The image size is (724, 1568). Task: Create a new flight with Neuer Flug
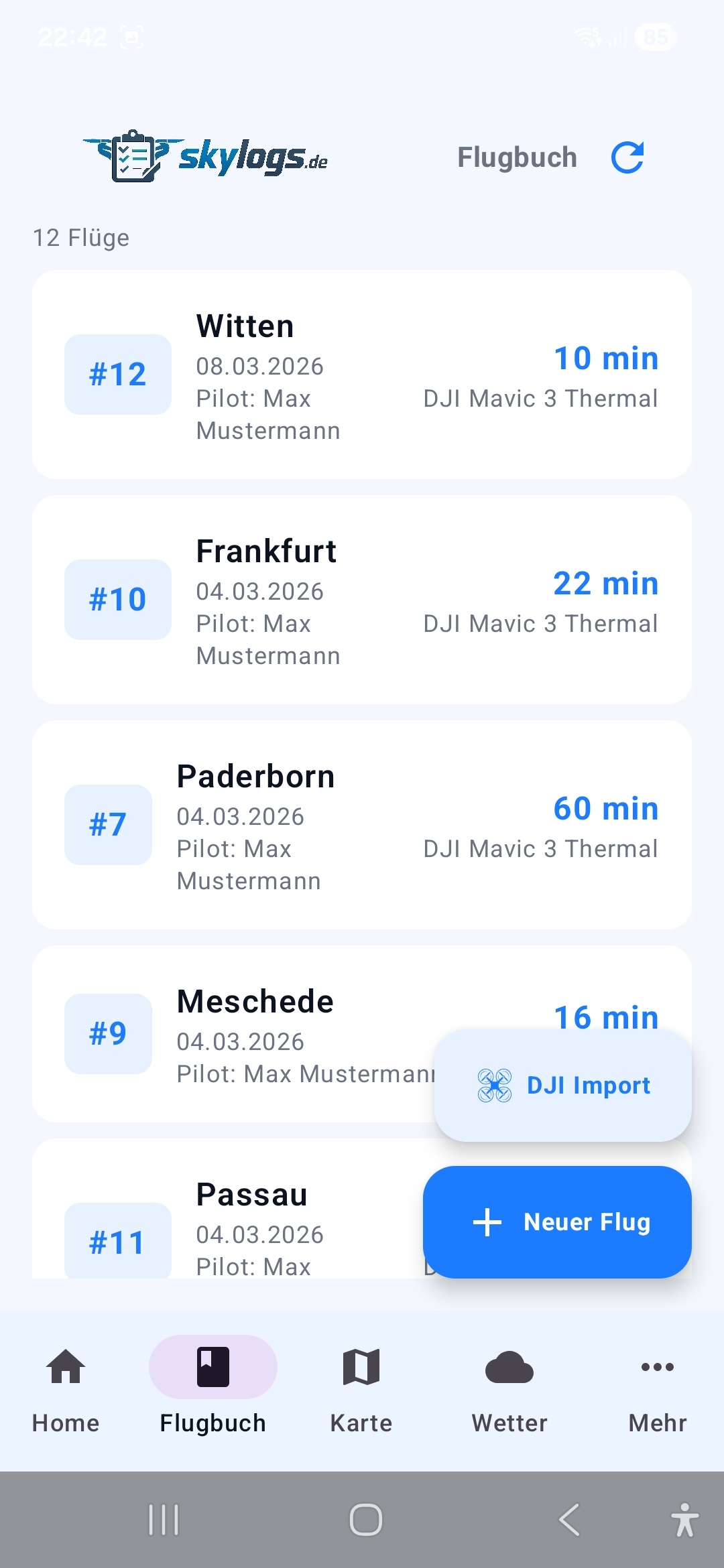click(585, 1222)
